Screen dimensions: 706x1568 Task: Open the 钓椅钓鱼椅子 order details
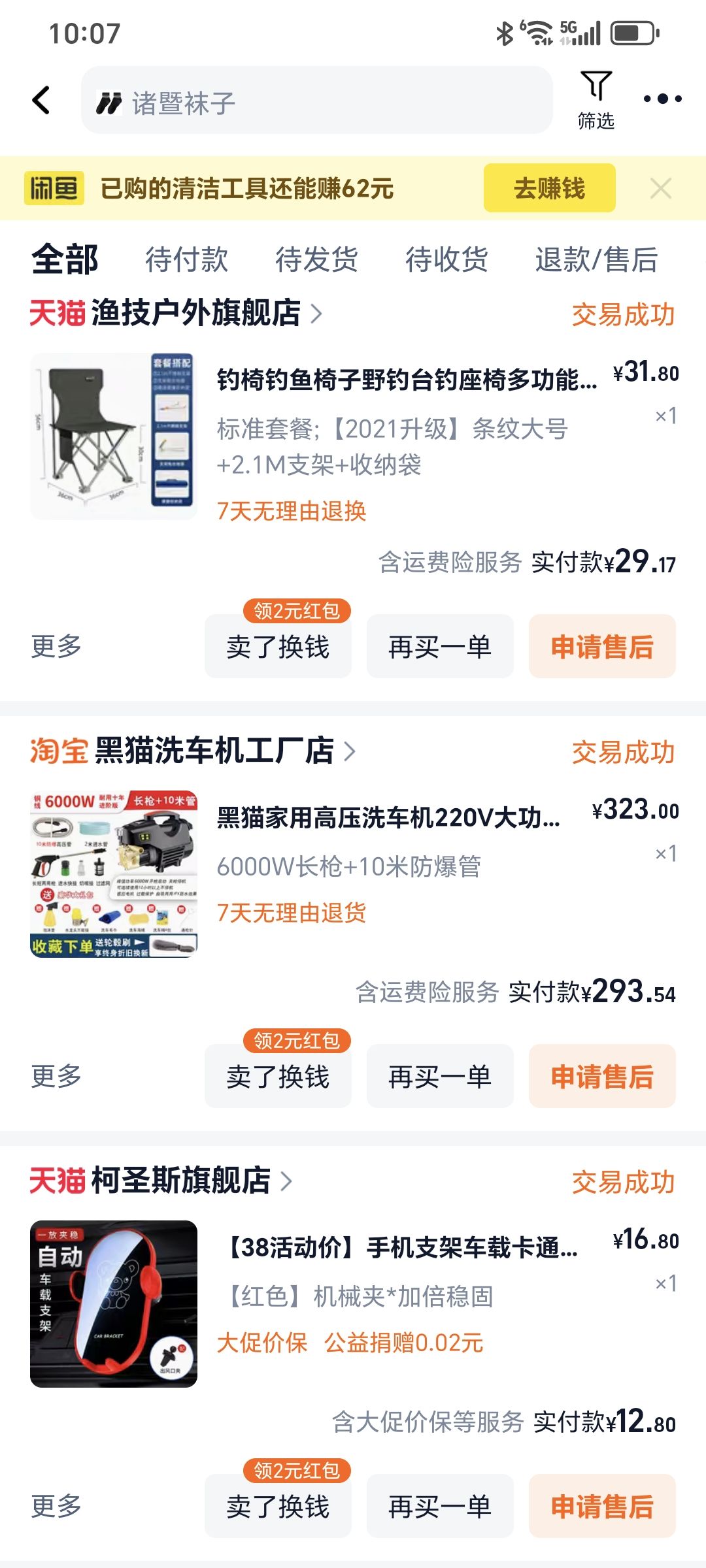coord(405,380)
